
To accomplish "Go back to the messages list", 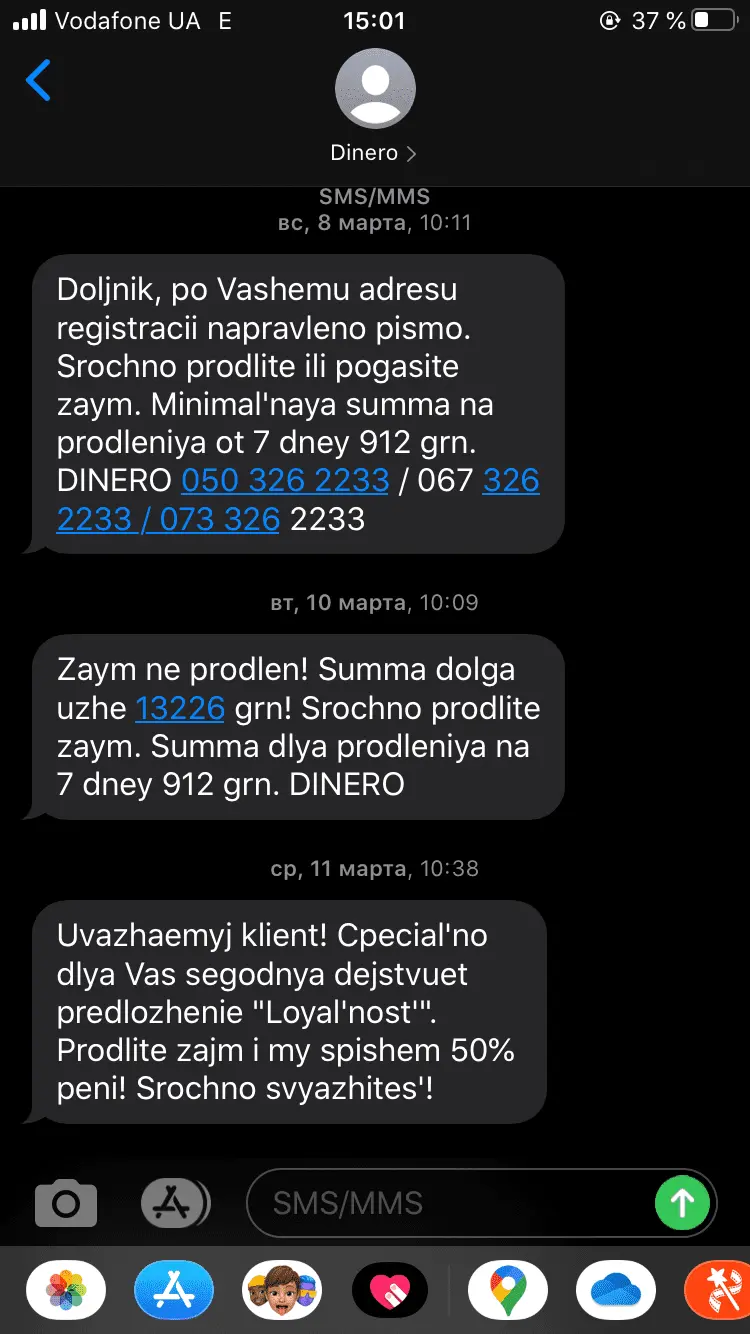I will tap(39, 81).
